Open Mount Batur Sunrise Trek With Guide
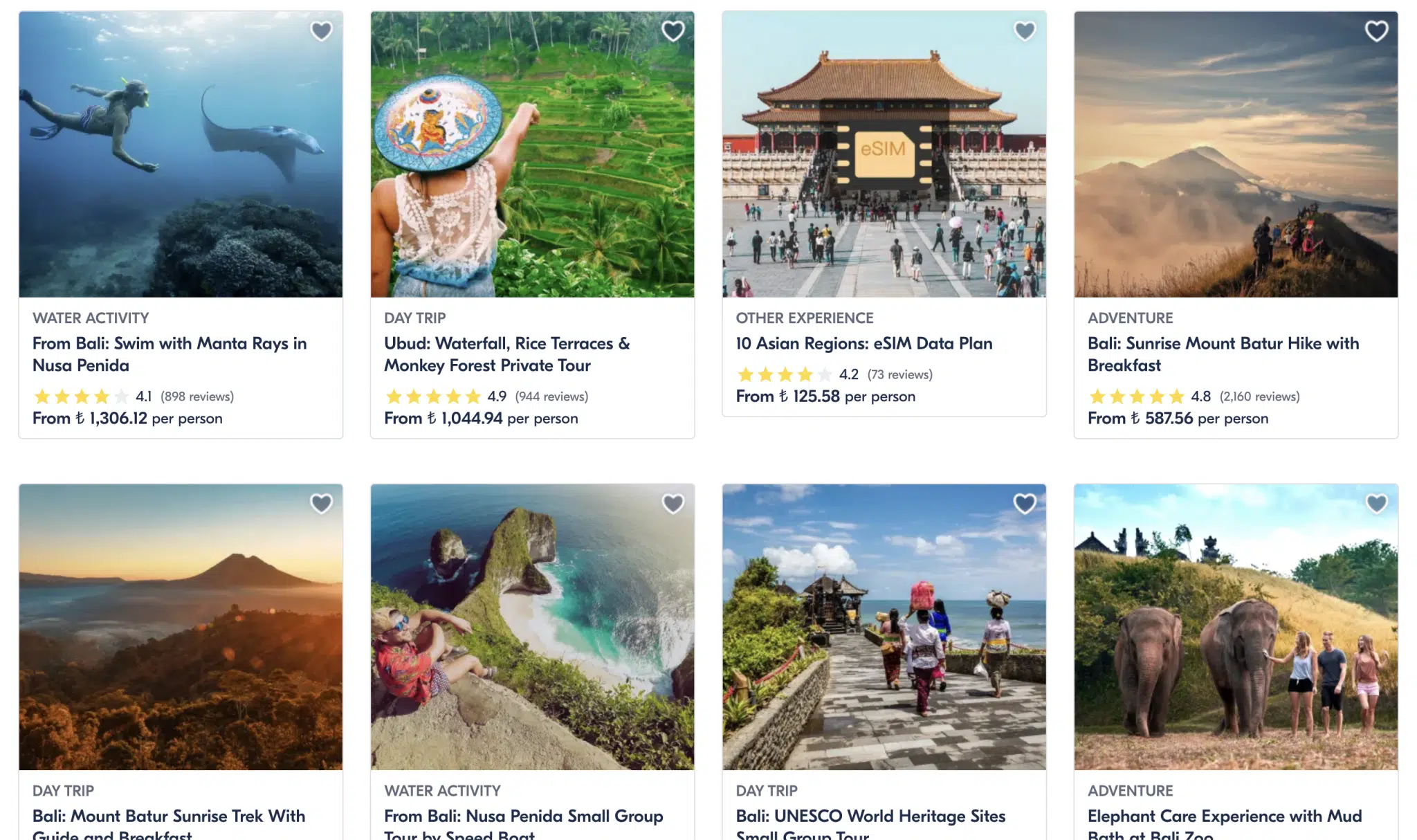 169,817
